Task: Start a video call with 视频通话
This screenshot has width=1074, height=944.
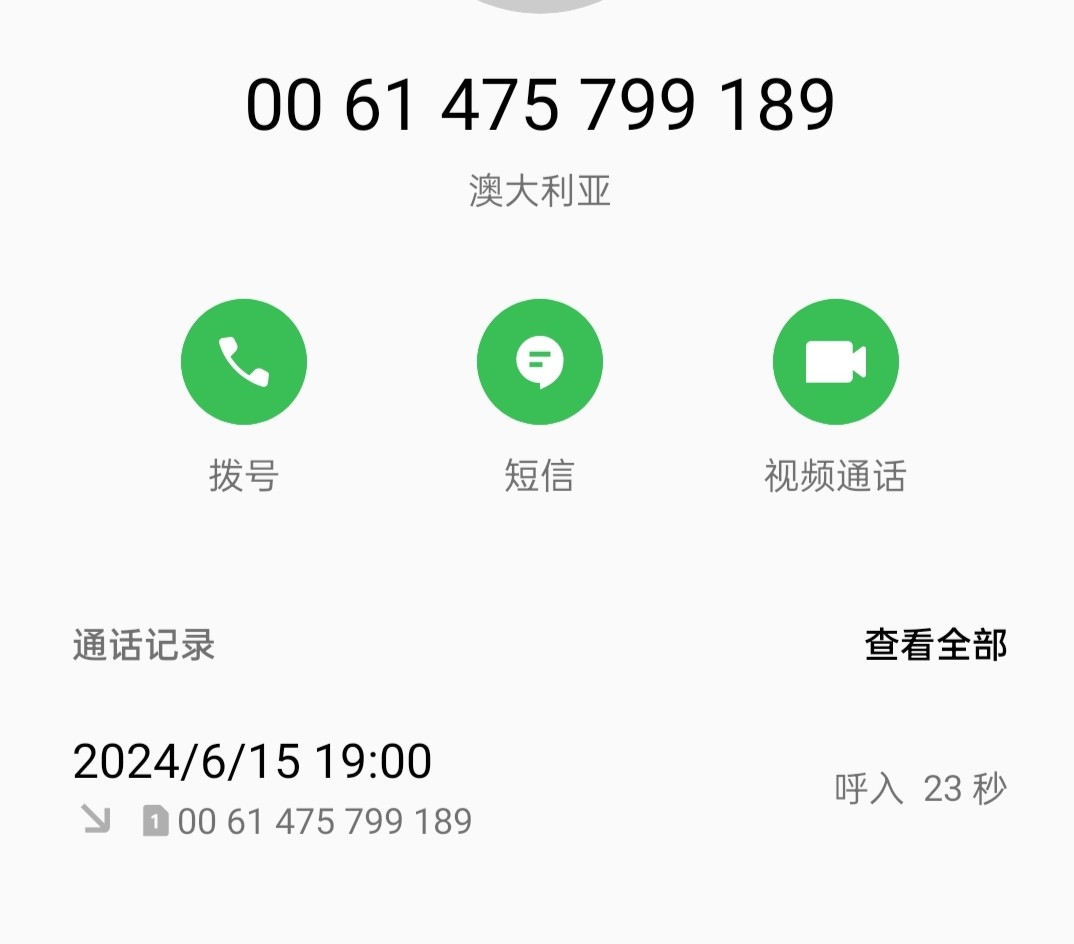Action: [x=835, y=362]
